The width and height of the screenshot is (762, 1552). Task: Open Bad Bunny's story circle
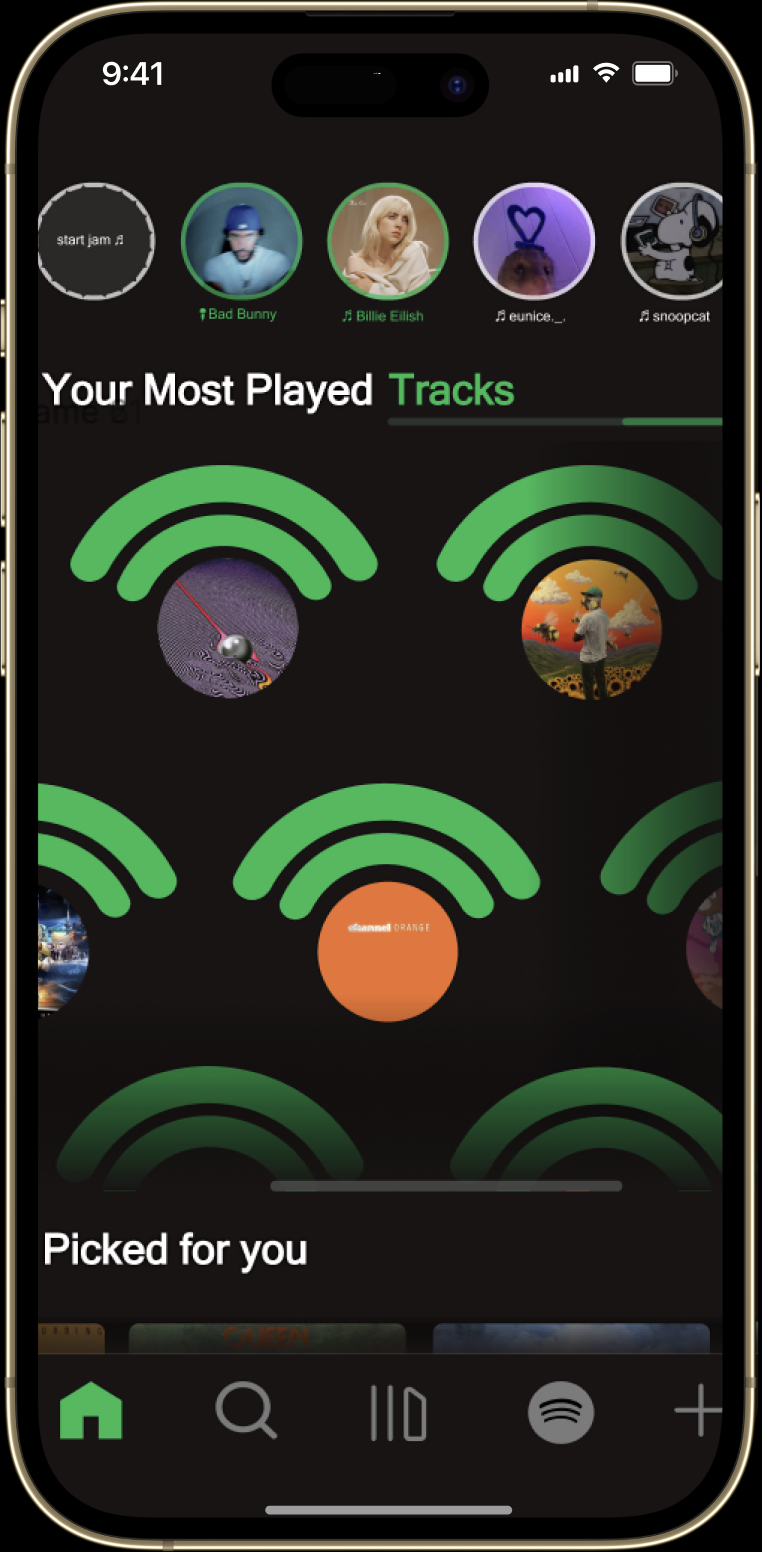(x=241, y=242)
